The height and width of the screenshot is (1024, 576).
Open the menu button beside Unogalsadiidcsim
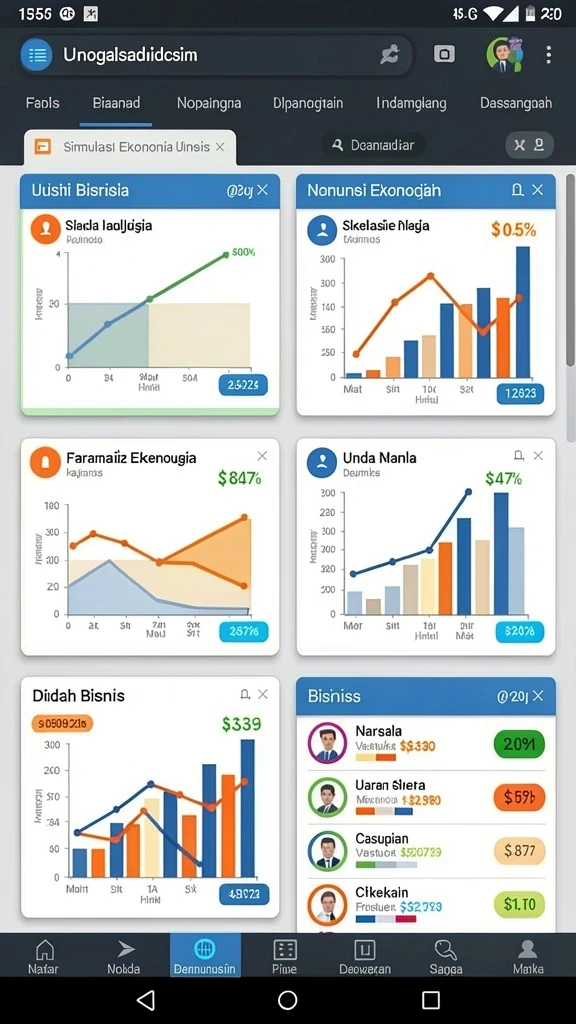37,55
